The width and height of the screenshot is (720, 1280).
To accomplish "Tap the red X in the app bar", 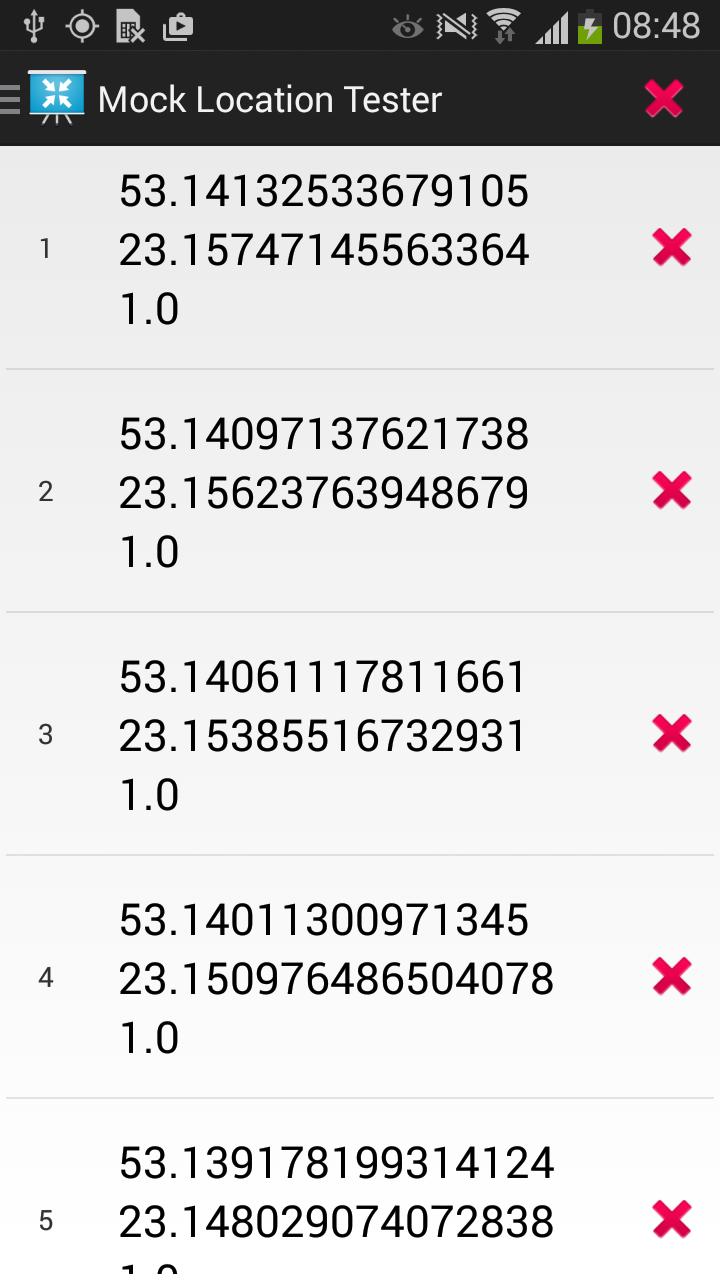I will point(664,98).
